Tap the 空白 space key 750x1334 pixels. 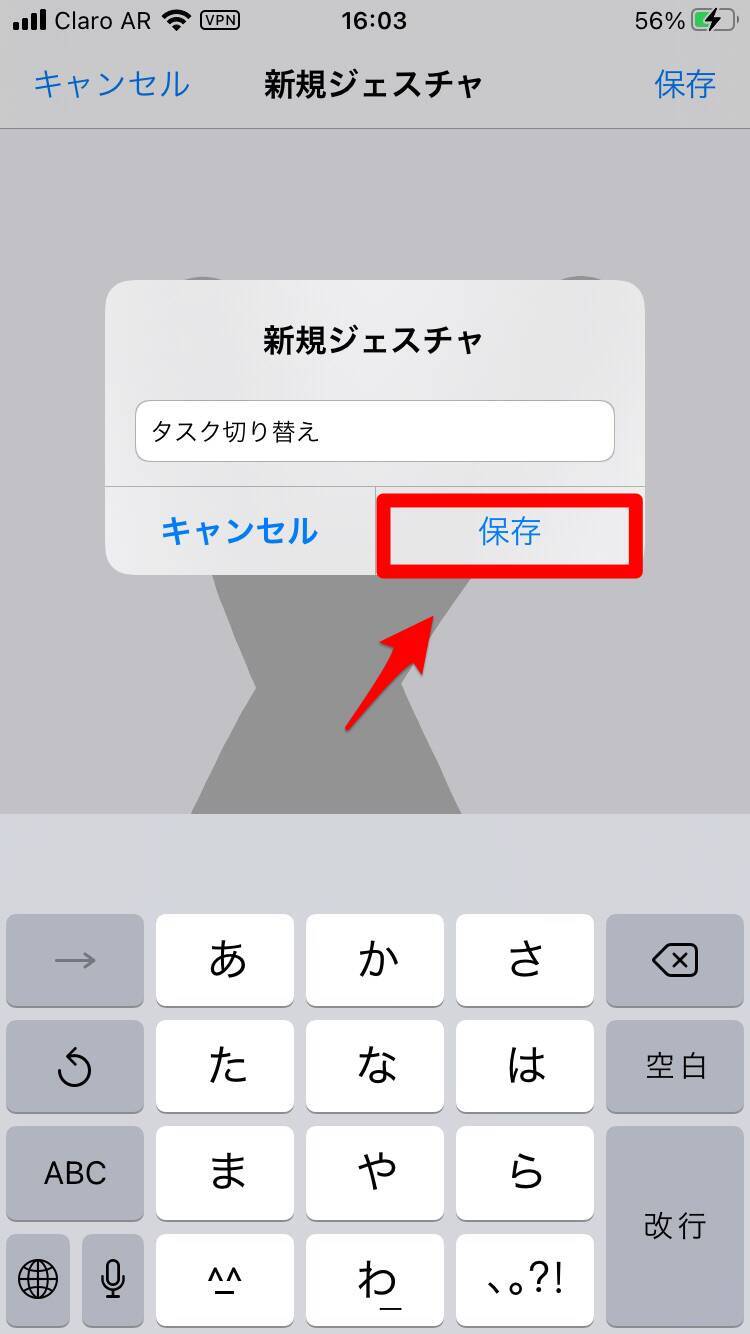coord(675,1066)
